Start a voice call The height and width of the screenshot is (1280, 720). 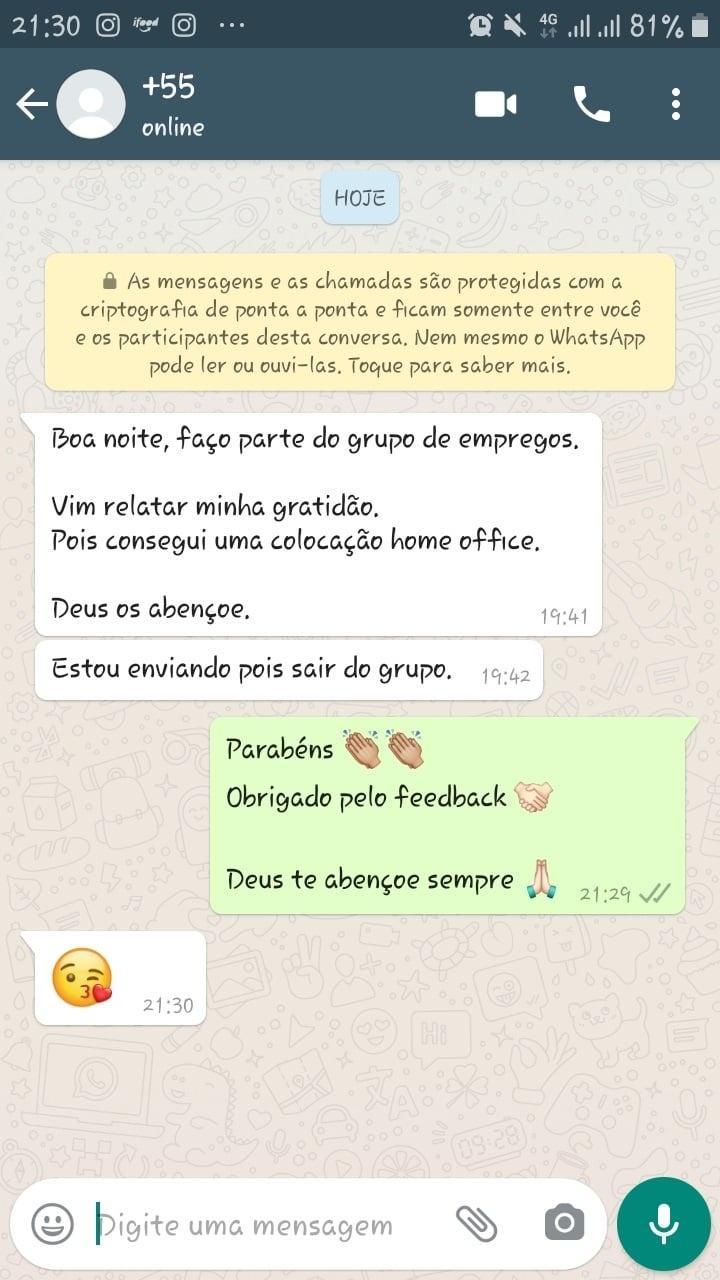pyautogui.click(x=591, y=104)
